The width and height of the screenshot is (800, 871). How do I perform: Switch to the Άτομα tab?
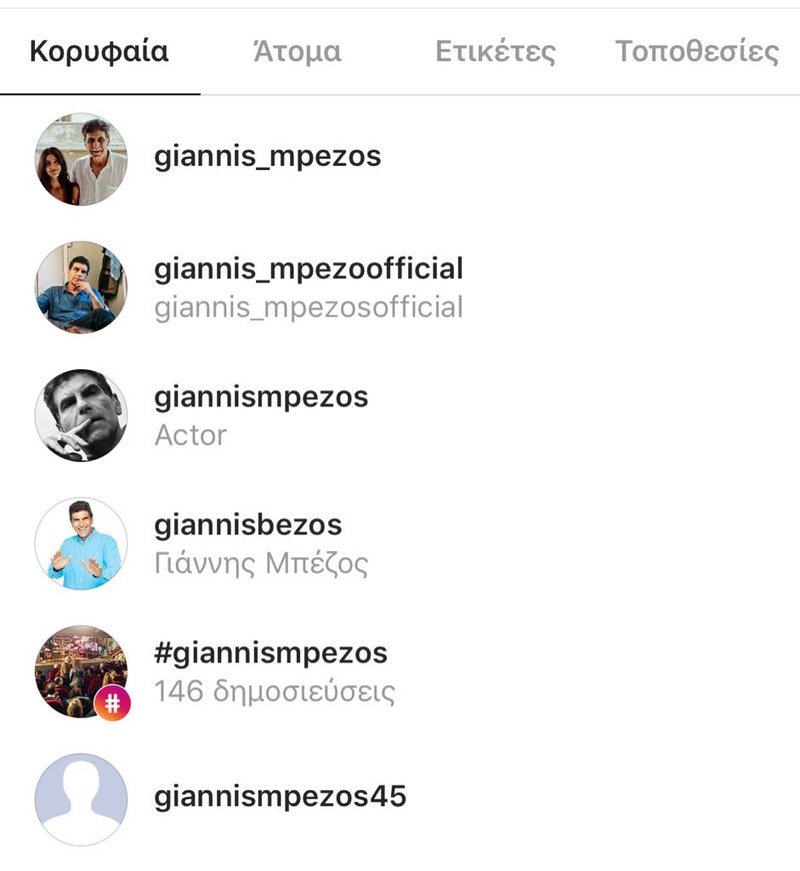click(x=297, y=52)
